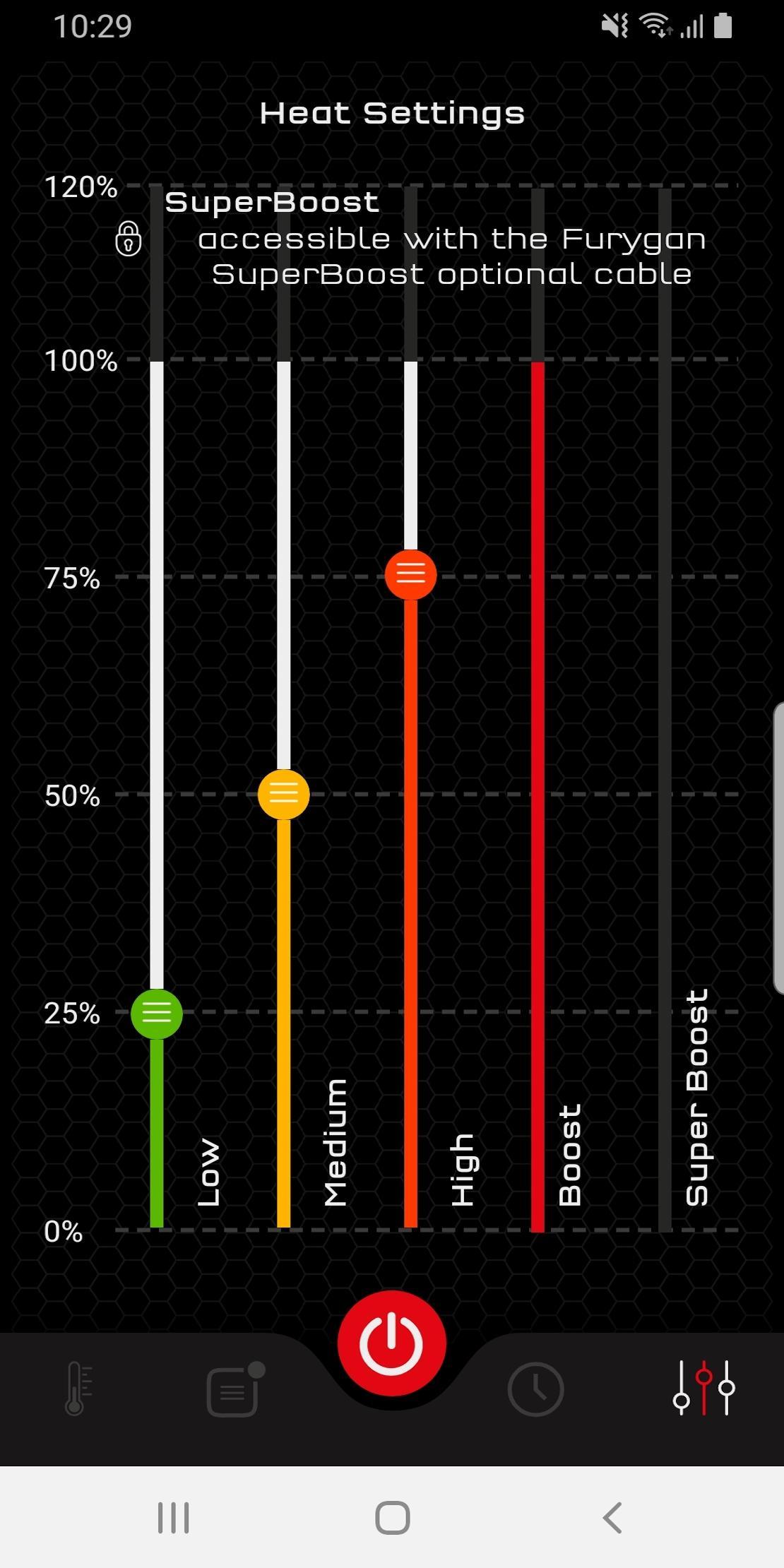
Task: Tap the green Low heat slider handle
Action: (x=157, y=1014)
